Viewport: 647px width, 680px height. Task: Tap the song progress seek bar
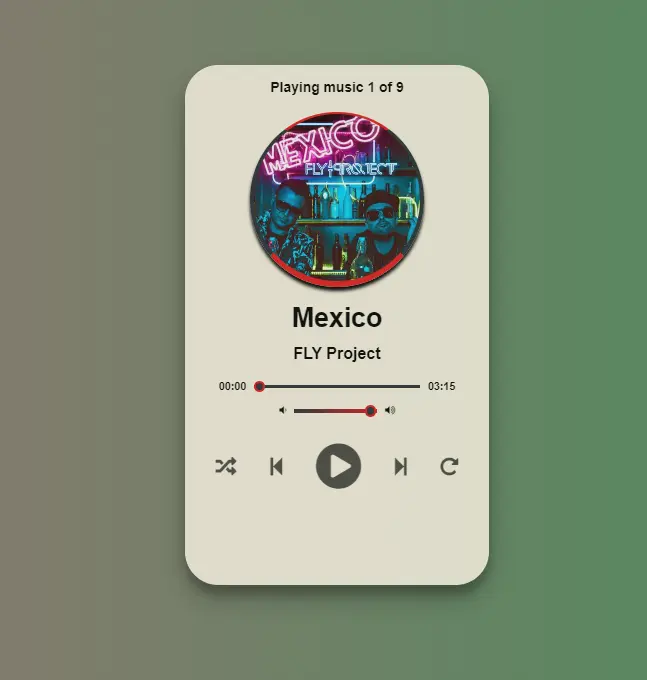pyautogui.click(x=338, y=386)
